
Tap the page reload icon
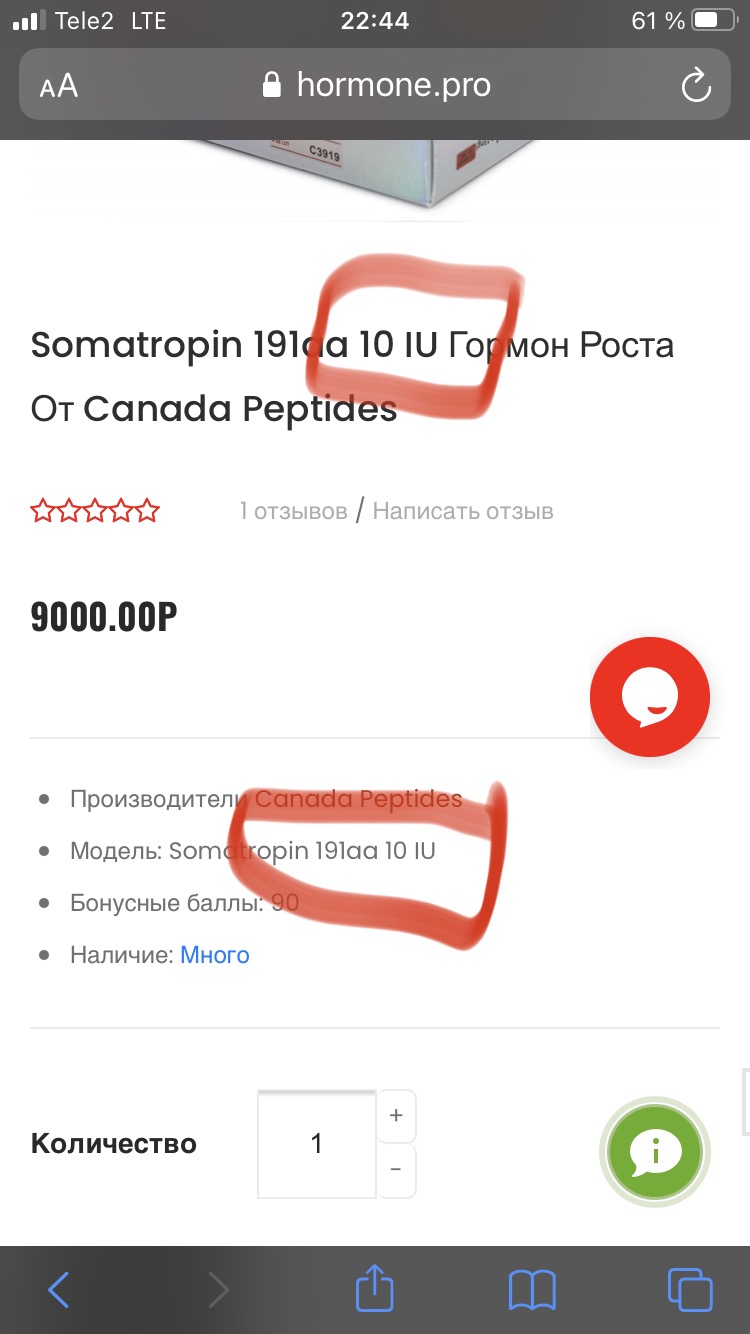click(697, 85)
